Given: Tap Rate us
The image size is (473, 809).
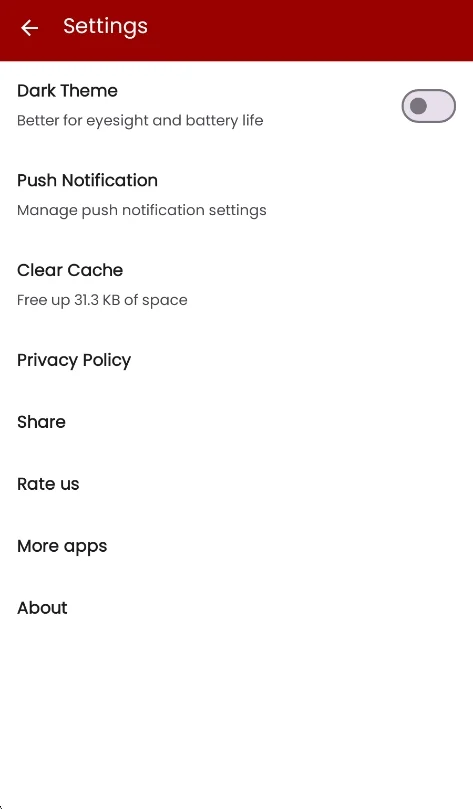Looking at the screenshot, I should tap(236, 484).
